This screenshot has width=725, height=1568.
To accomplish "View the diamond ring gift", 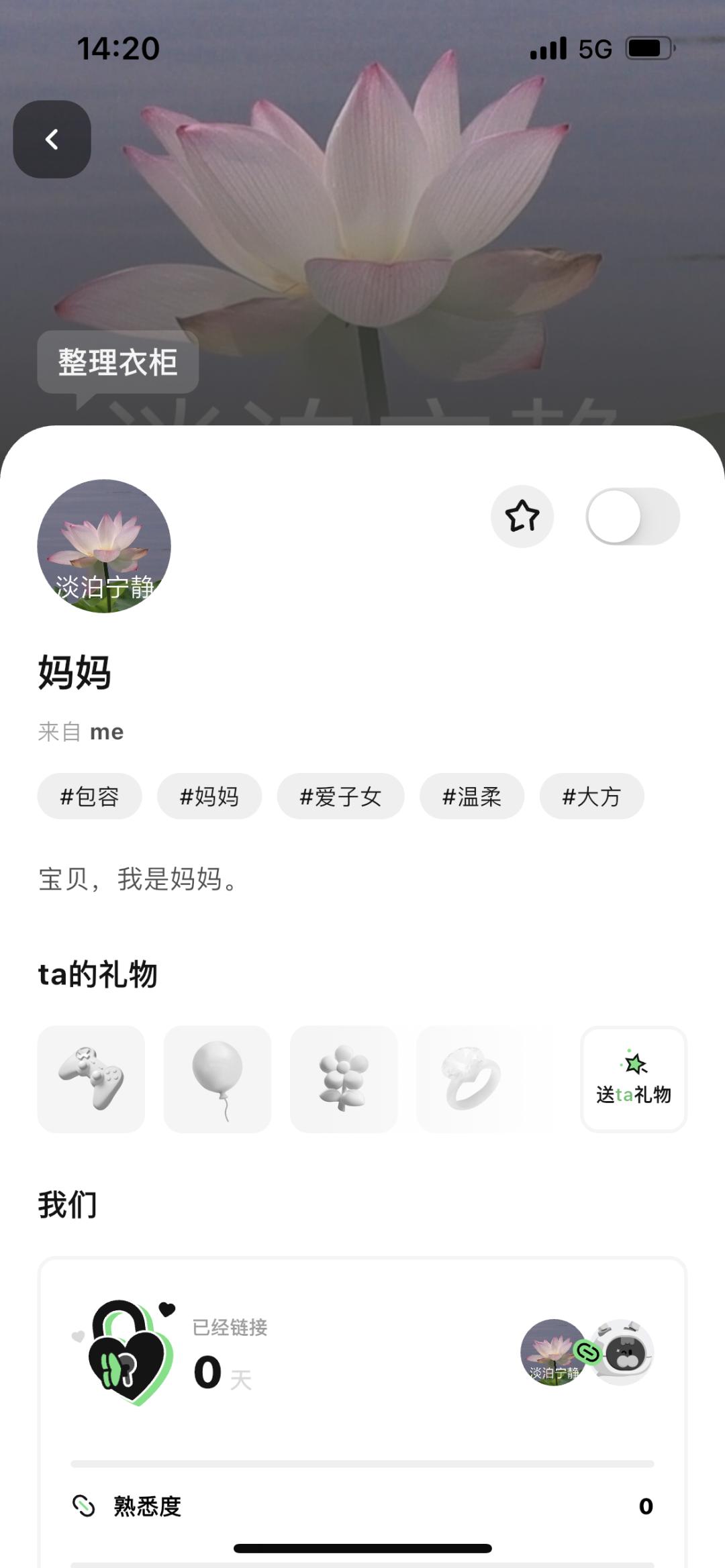I will pos(471,1079).
